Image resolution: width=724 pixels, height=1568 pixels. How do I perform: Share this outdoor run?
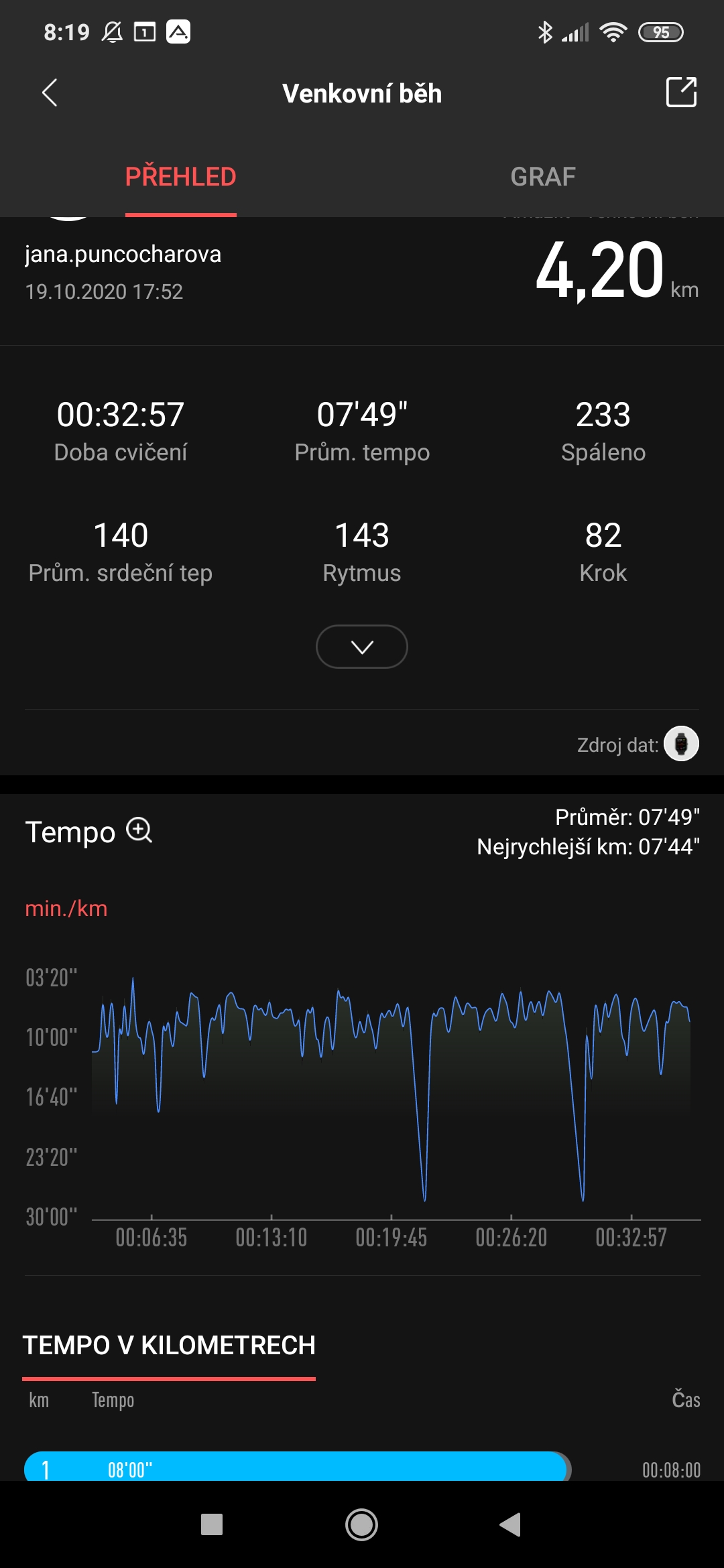pos(681,92)
